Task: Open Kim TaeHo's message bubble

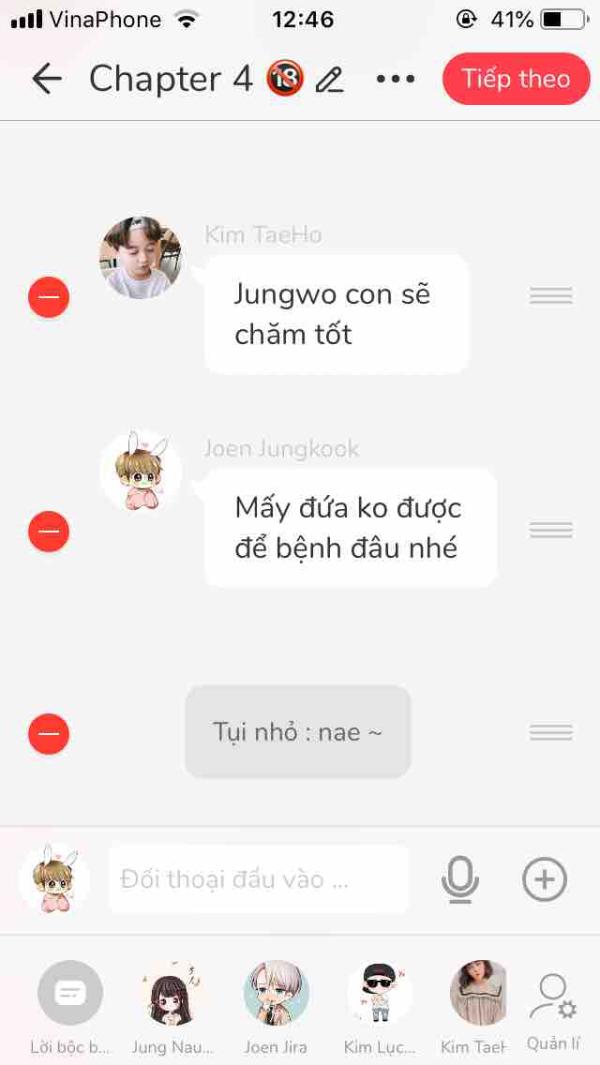Action: point(336,314)
